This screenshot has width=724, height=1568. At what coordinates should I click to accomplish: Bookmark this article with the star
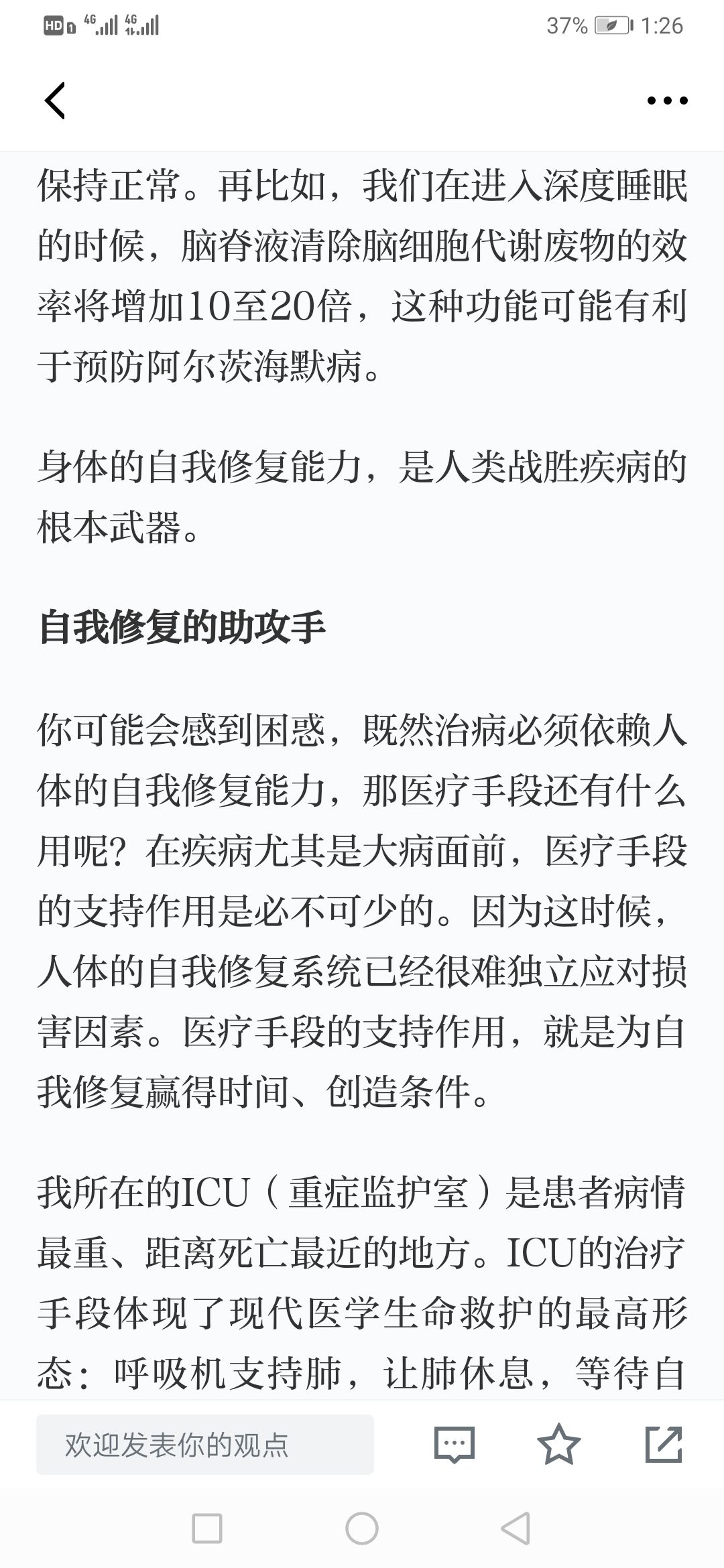coord(559,1444)
